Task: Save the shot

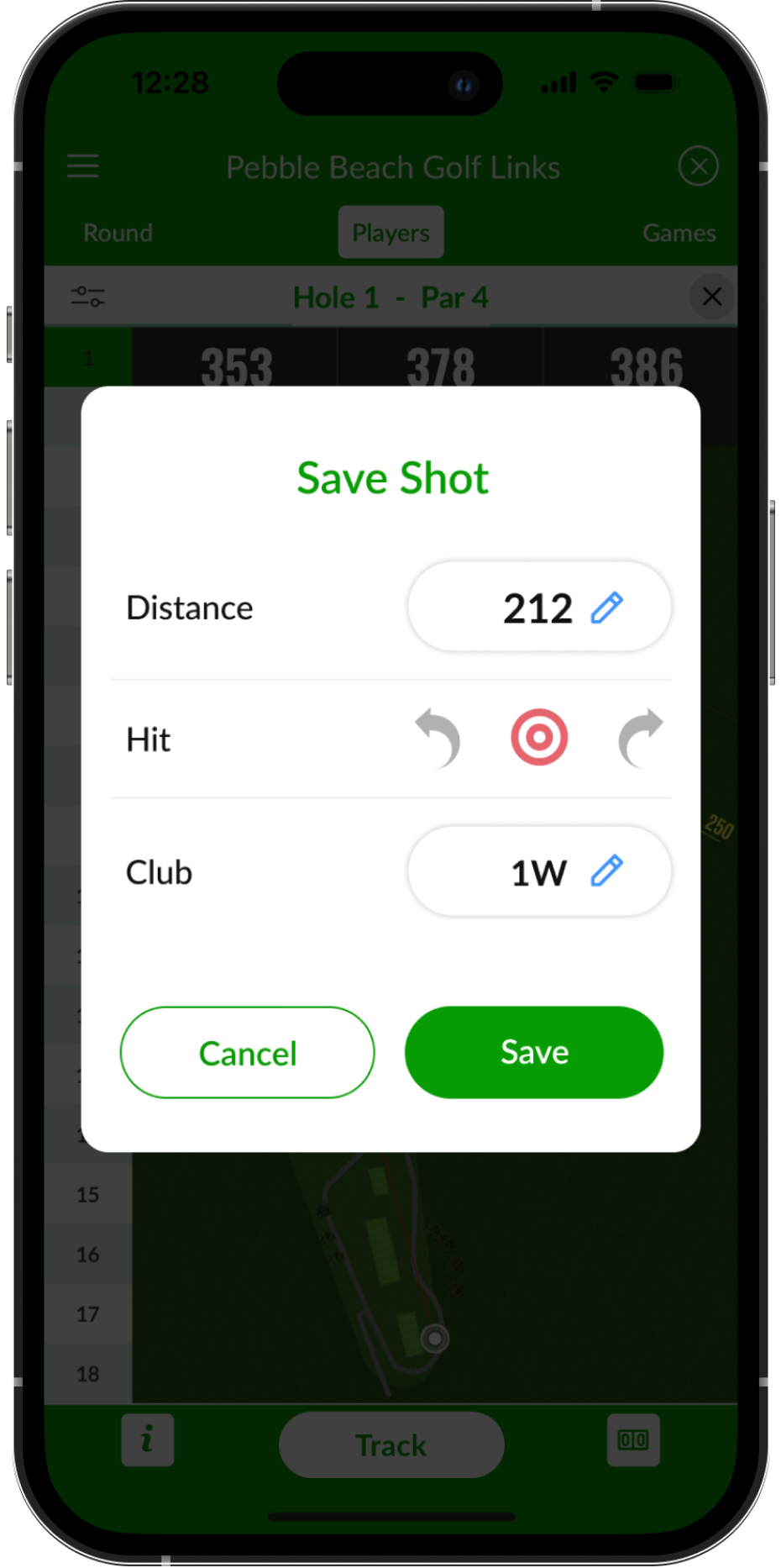Action: pyautogui.click(x=534, y=1052)
